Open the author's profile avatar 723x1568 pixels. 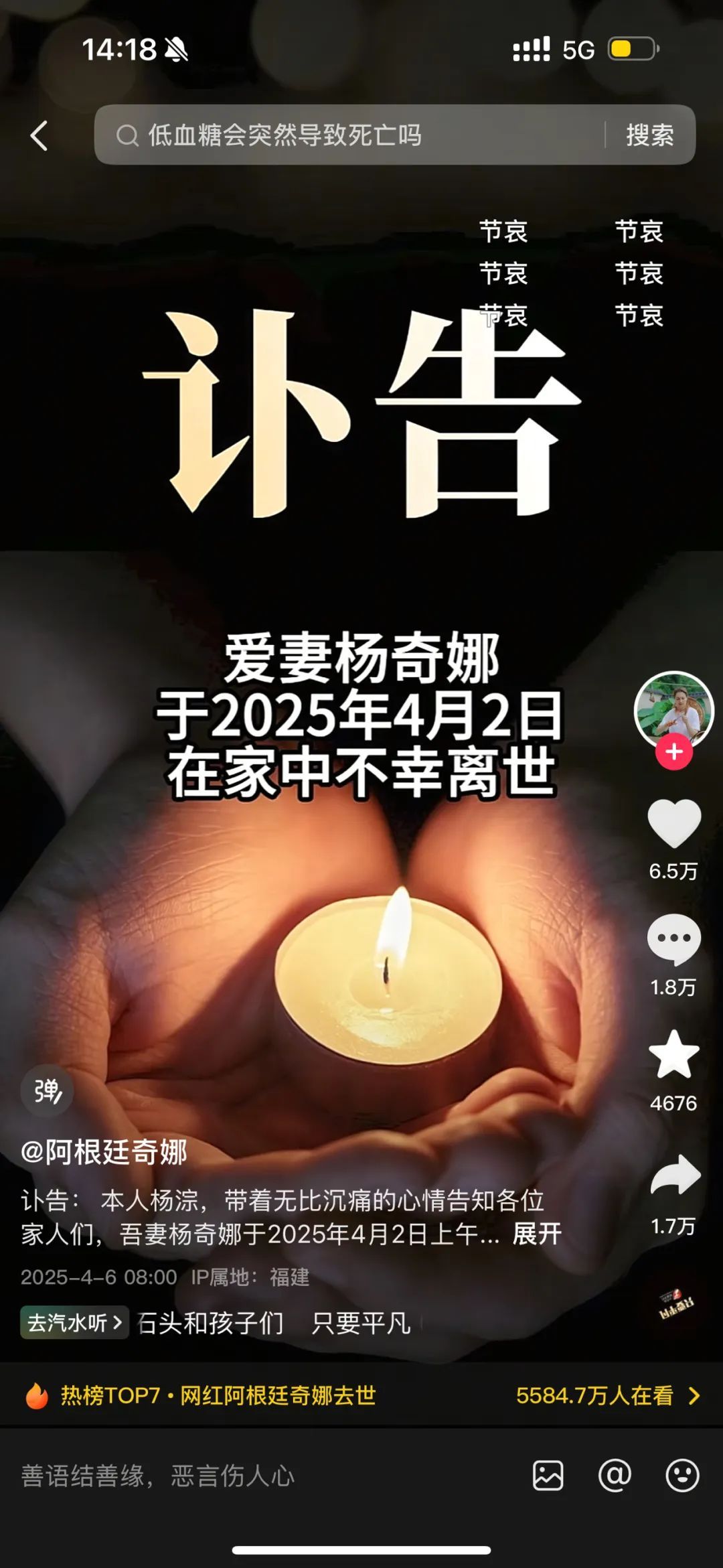click(x=673, y=709)
